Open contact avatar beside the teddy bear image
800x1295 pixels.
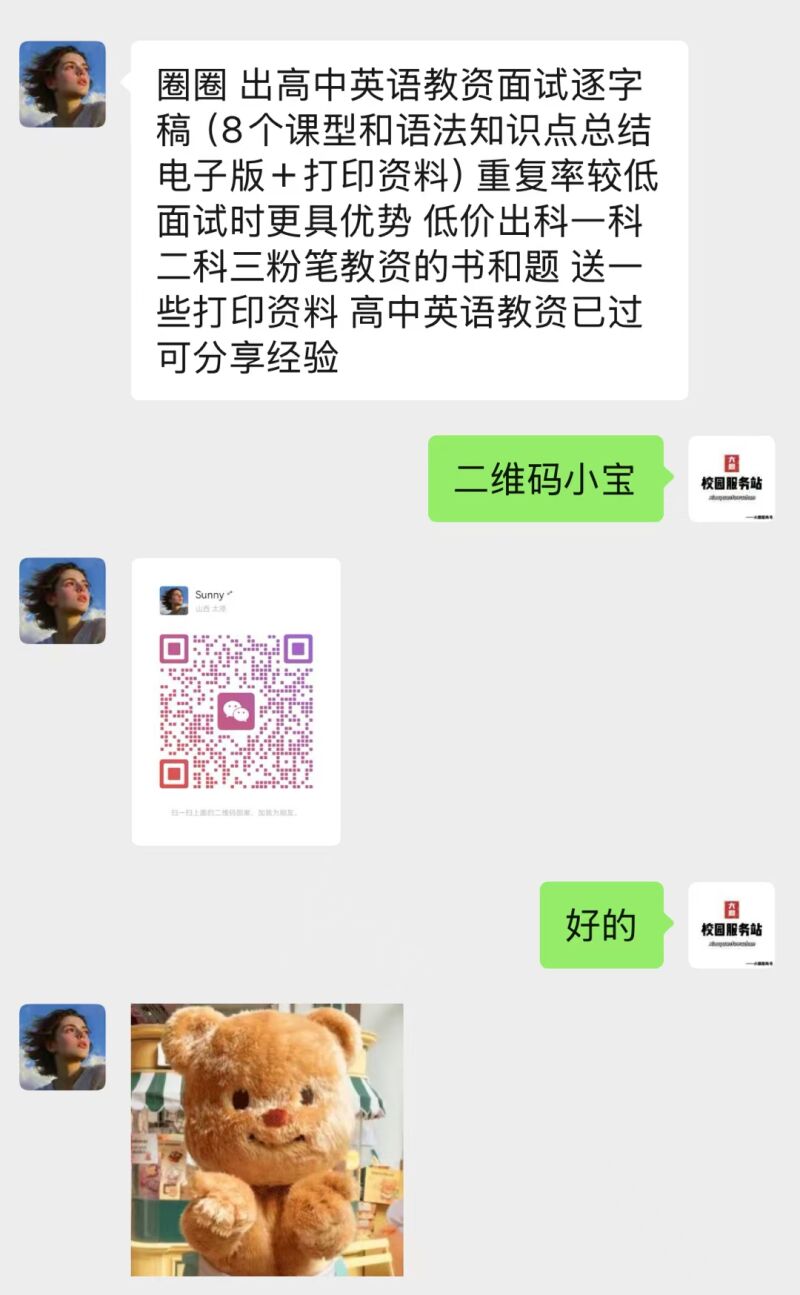pos(62,1047)
